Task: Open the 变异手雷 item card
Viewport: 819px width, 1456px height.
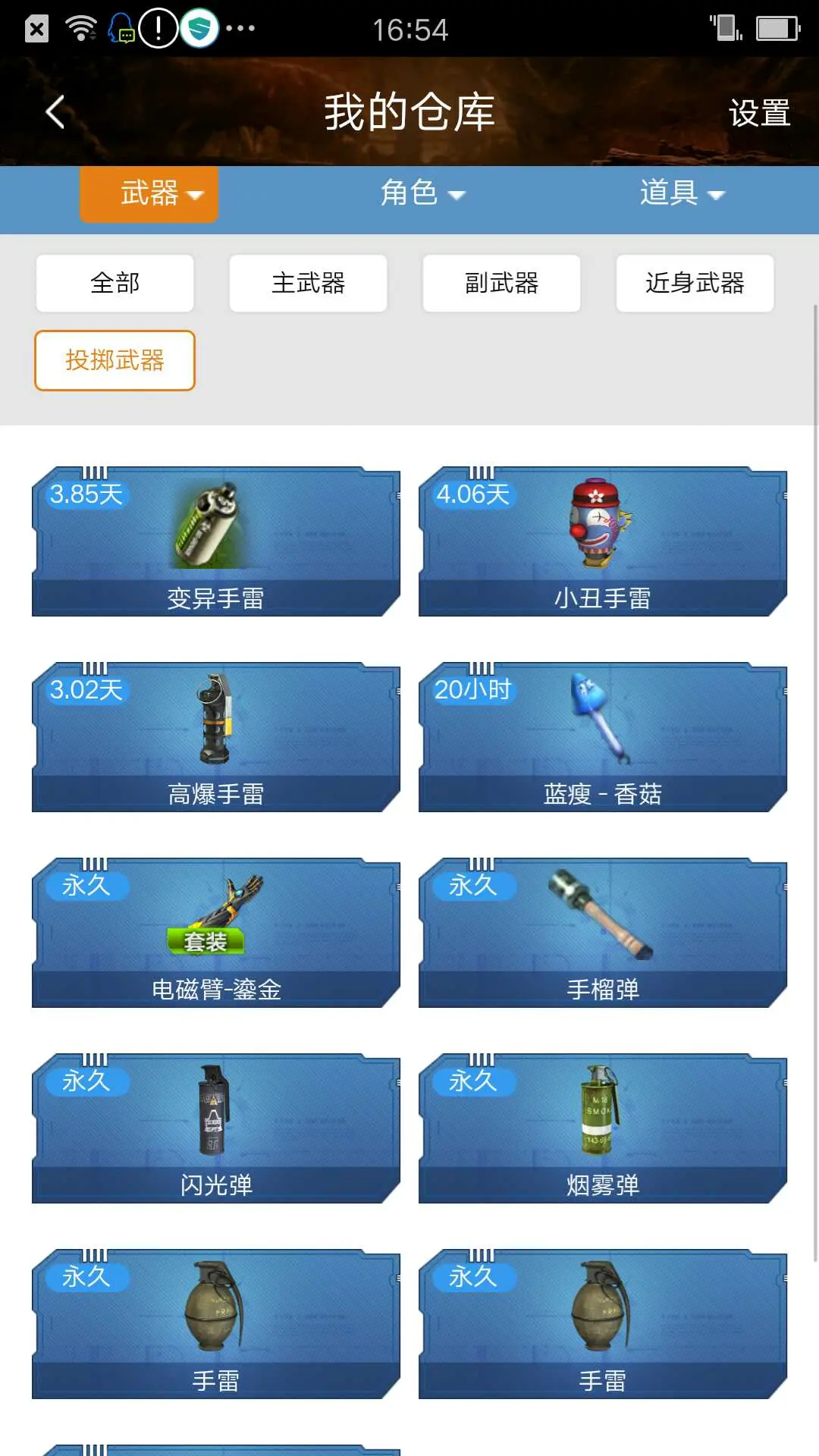Action: point(215,541)
